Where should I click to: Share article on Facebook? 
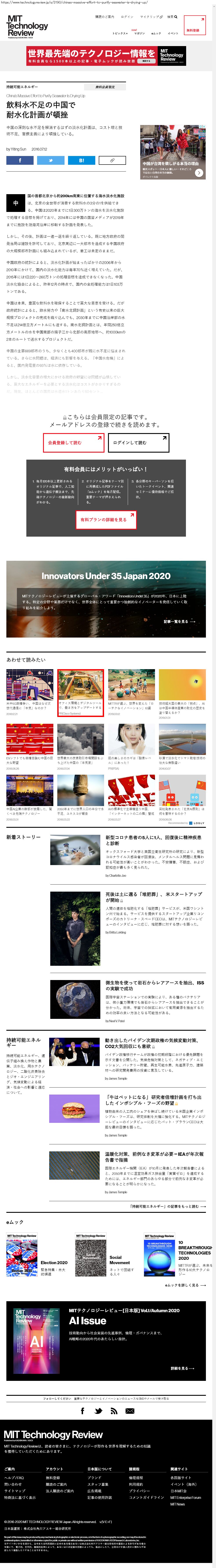(20, 161)
